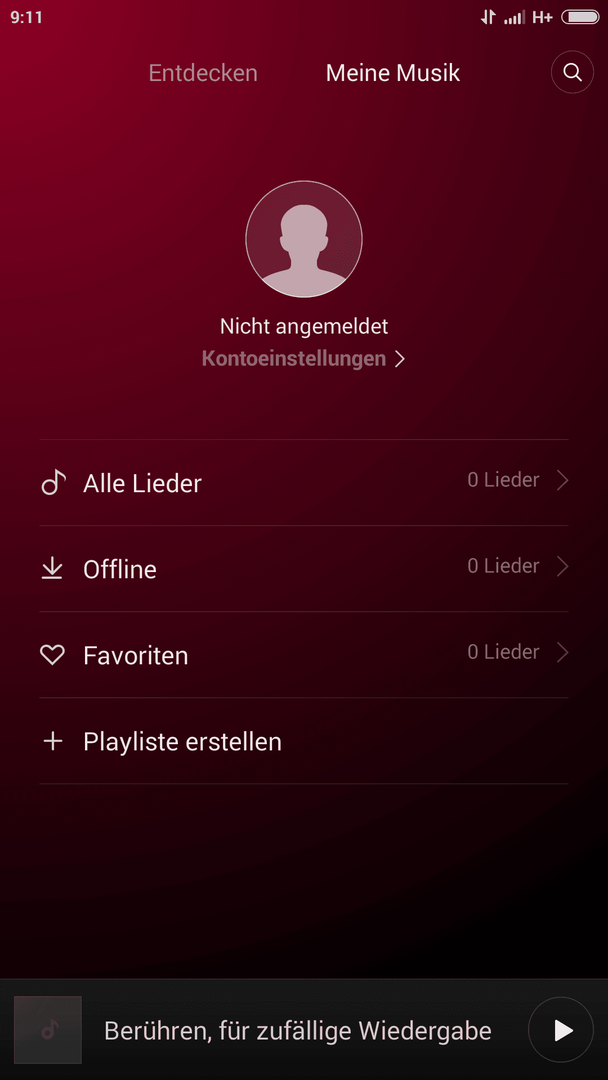The image size is (608, 1080).
Task: Select the Meine Musik tab
Action: 392,73
